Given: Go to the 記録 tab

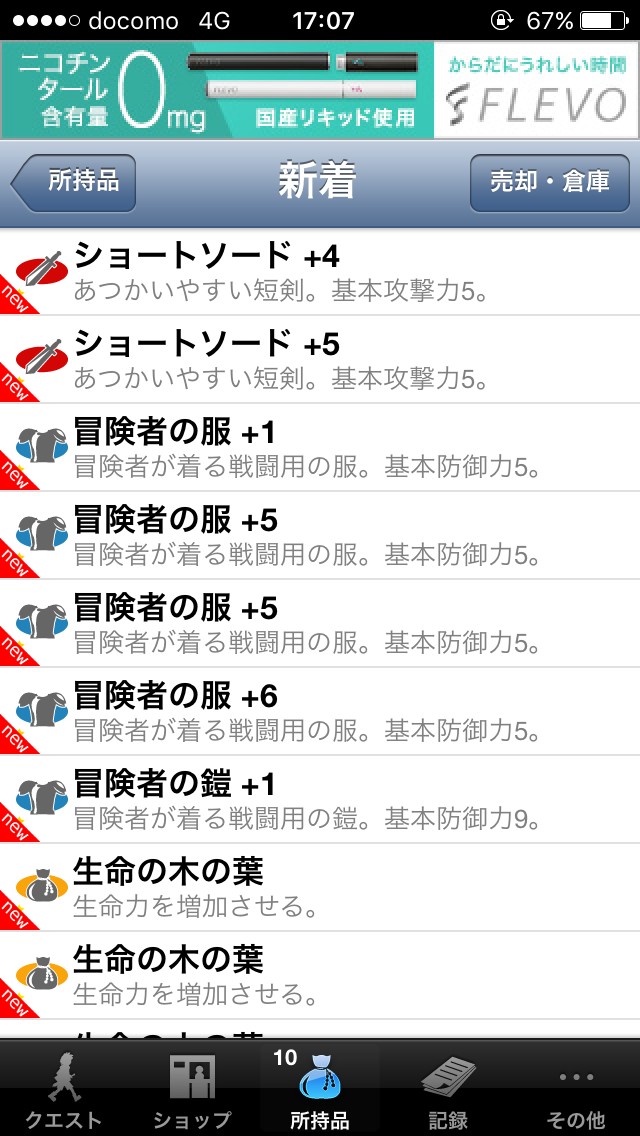Looking at the screenshot, I should point(447,1090).
